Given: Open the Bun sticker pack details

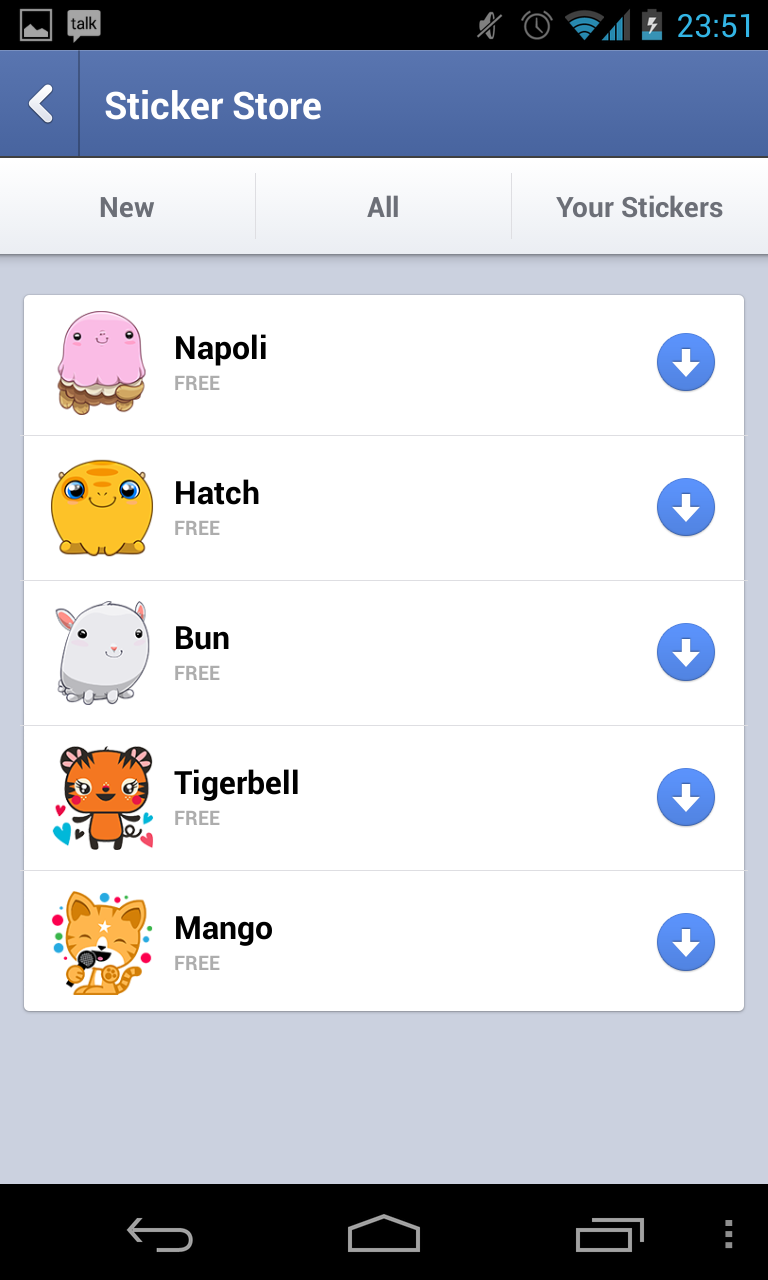Looking at the screenshot, I should 384,653.
